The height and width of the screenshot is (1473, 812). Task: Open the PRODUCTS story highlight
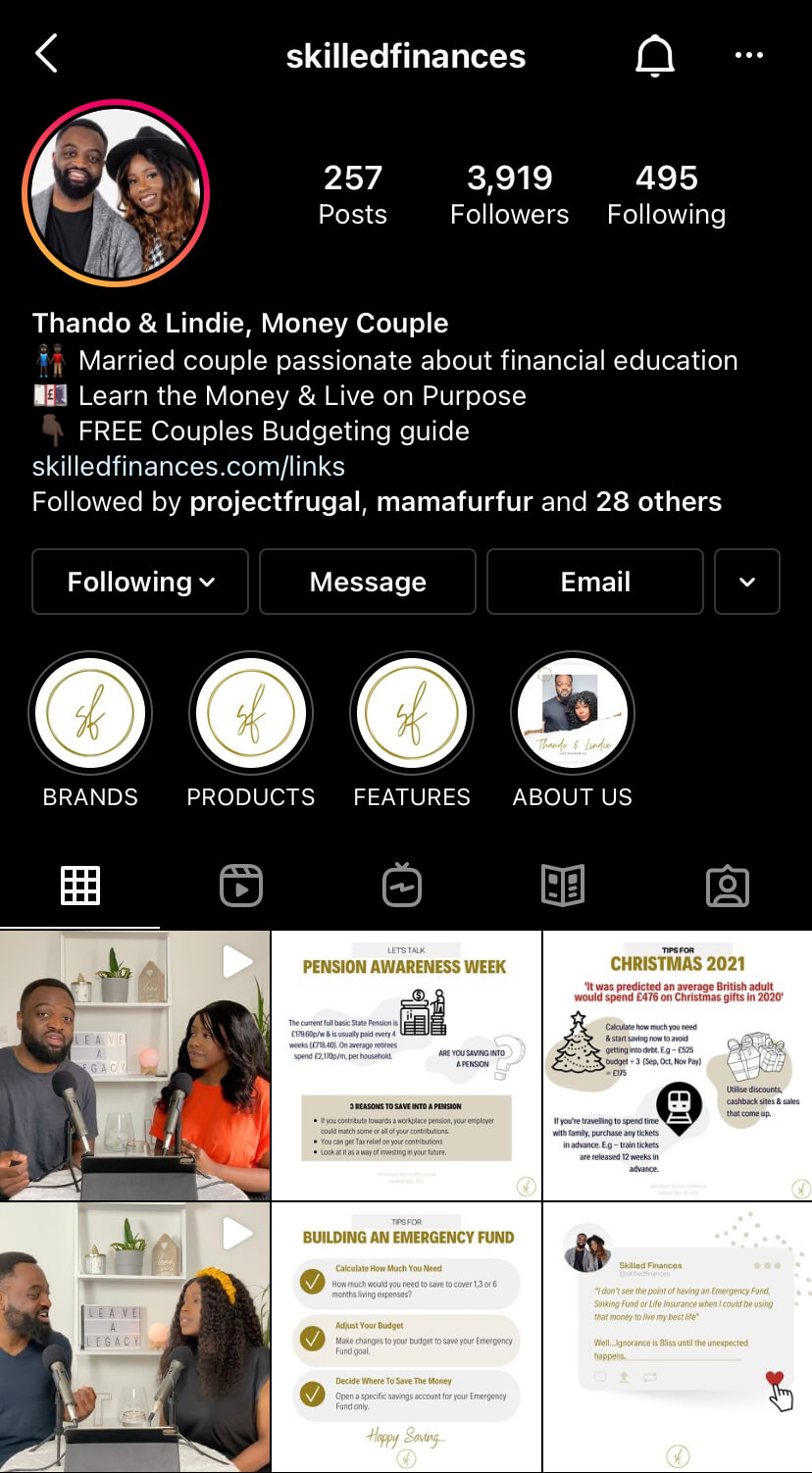[251, 713]
